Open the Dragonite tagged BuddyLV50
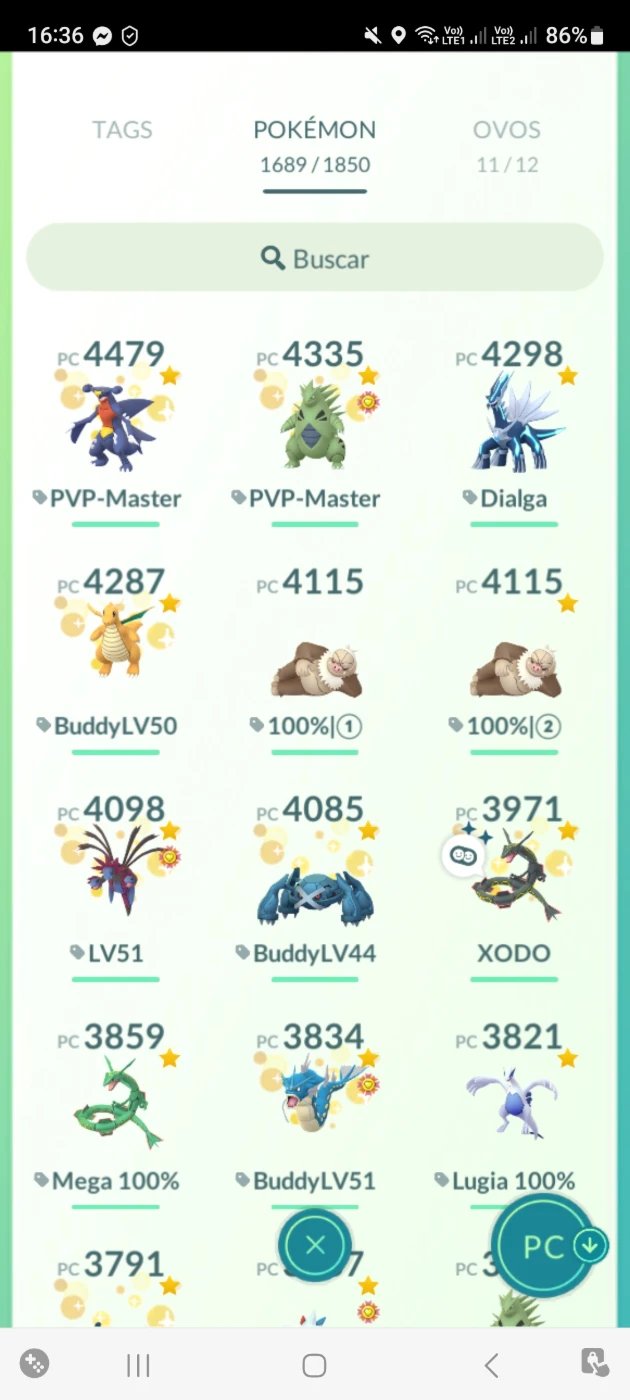This screenshot has height=1400, width=630. click(116, 658)
